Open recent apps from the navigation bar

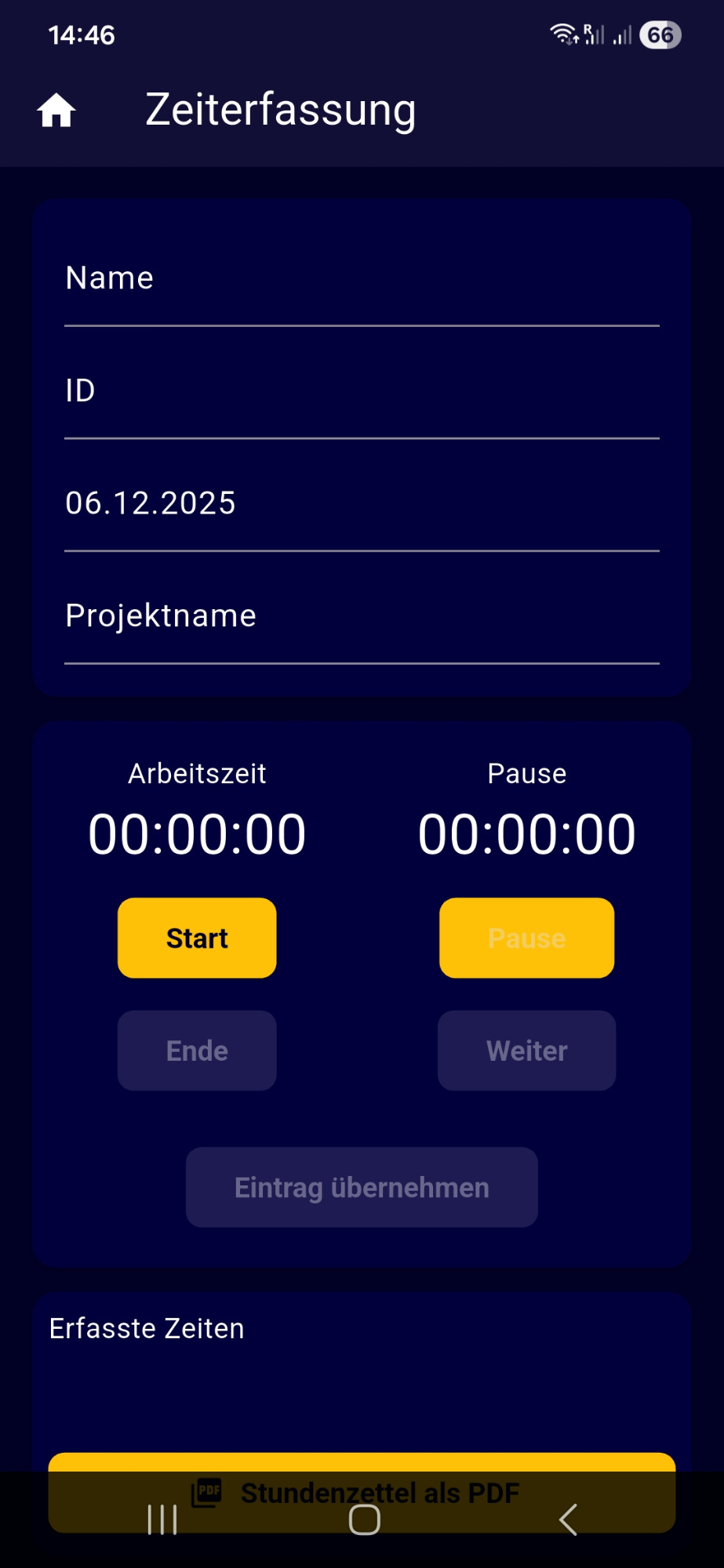click(162, 1519)
